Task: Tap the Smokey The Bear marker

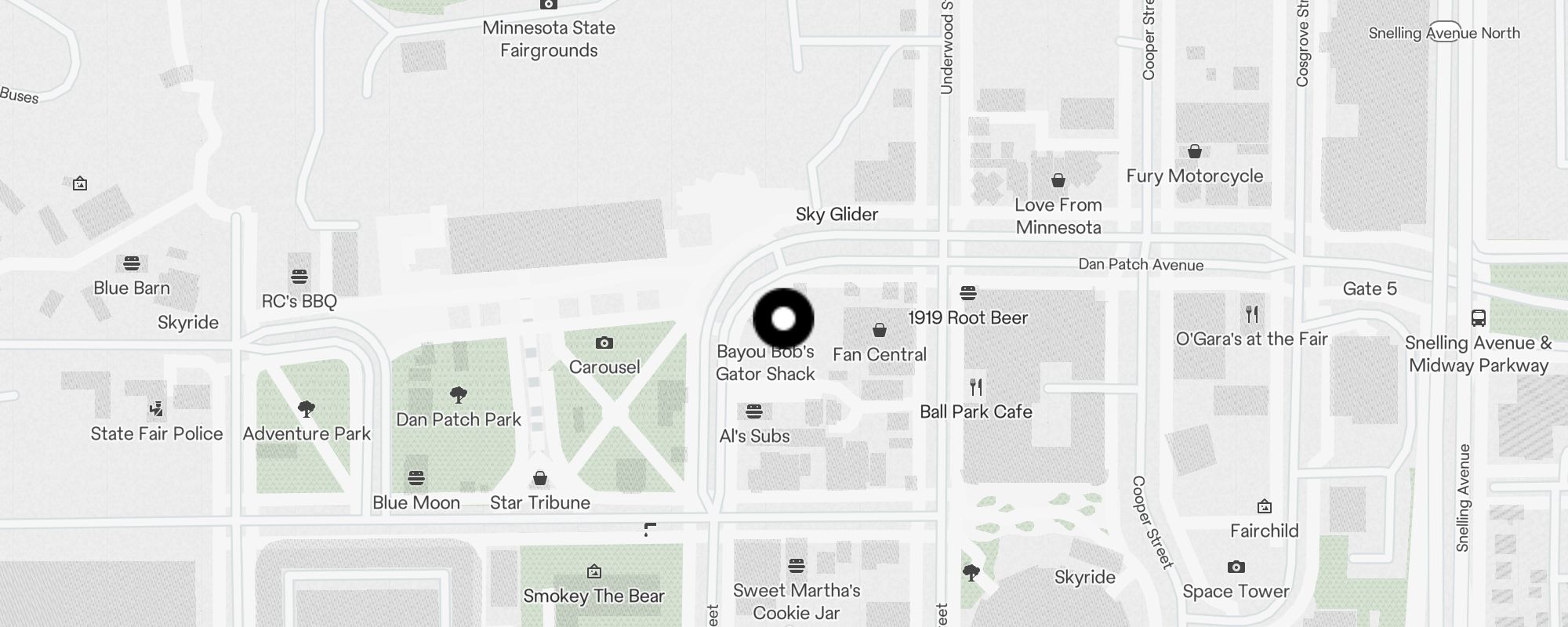Action: pyautogui.click(x=594, y=572)
